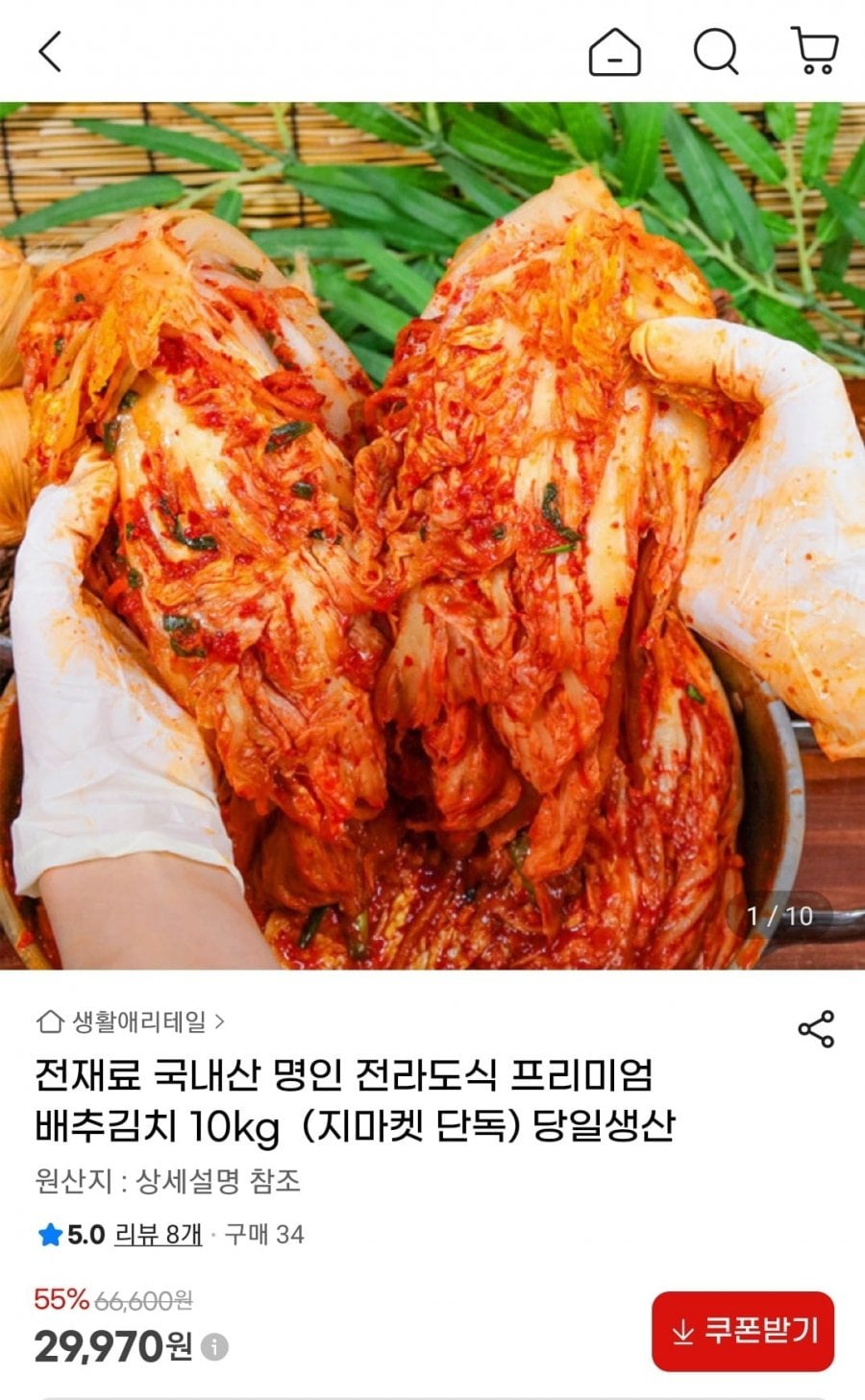Open the shopping cart
The height and width of the screenshot is (1400, 865).
point(815,51)
